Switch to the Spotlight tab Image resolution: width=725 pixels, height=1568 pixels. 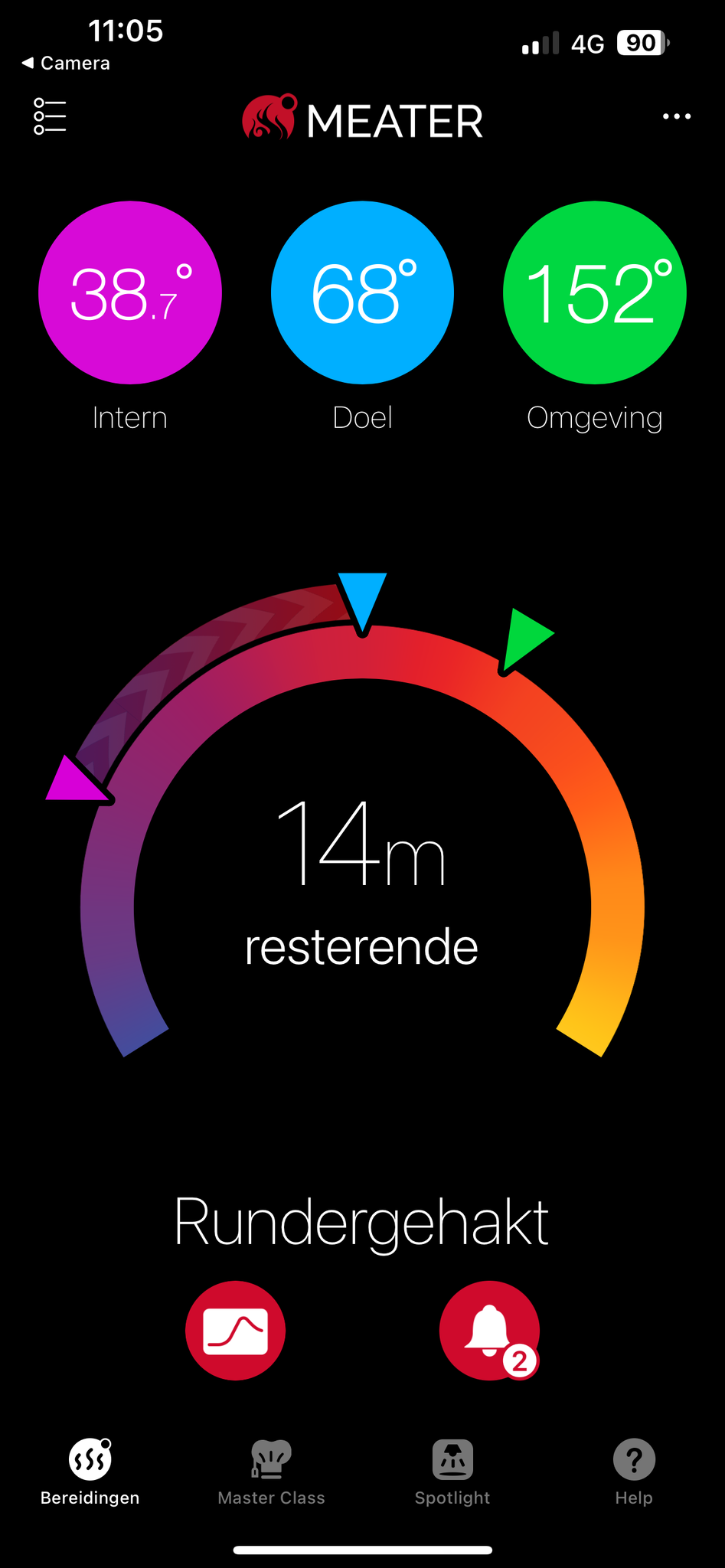click(x=452, y=1472)
